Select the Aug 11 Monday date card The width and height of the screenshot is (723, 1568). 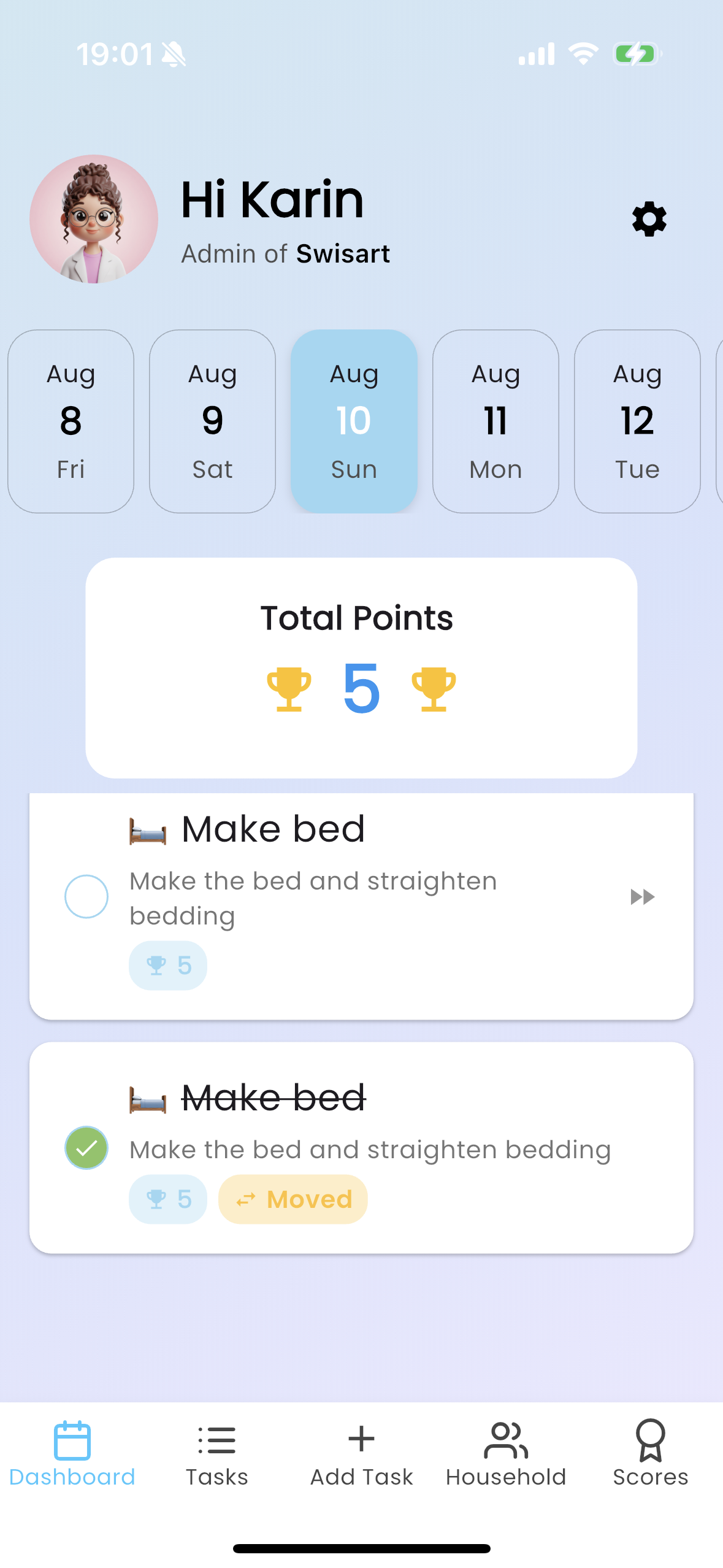[495, 420]
